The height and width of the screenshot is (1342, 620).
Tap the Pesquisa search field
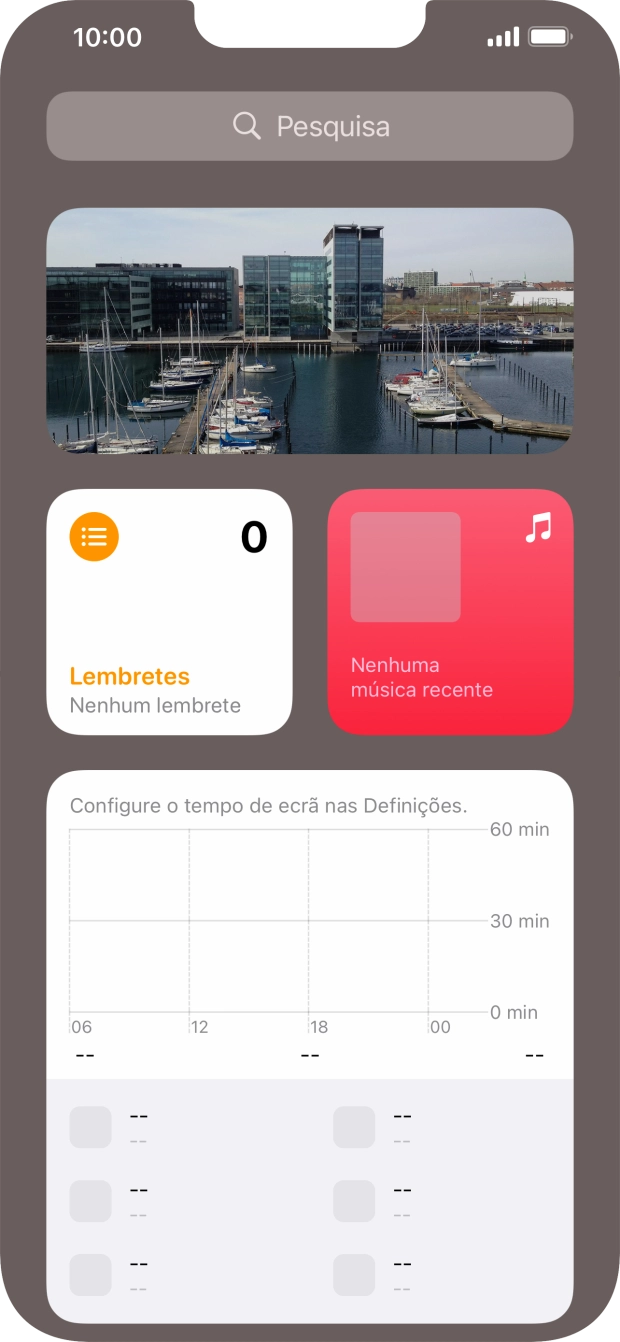310,126
